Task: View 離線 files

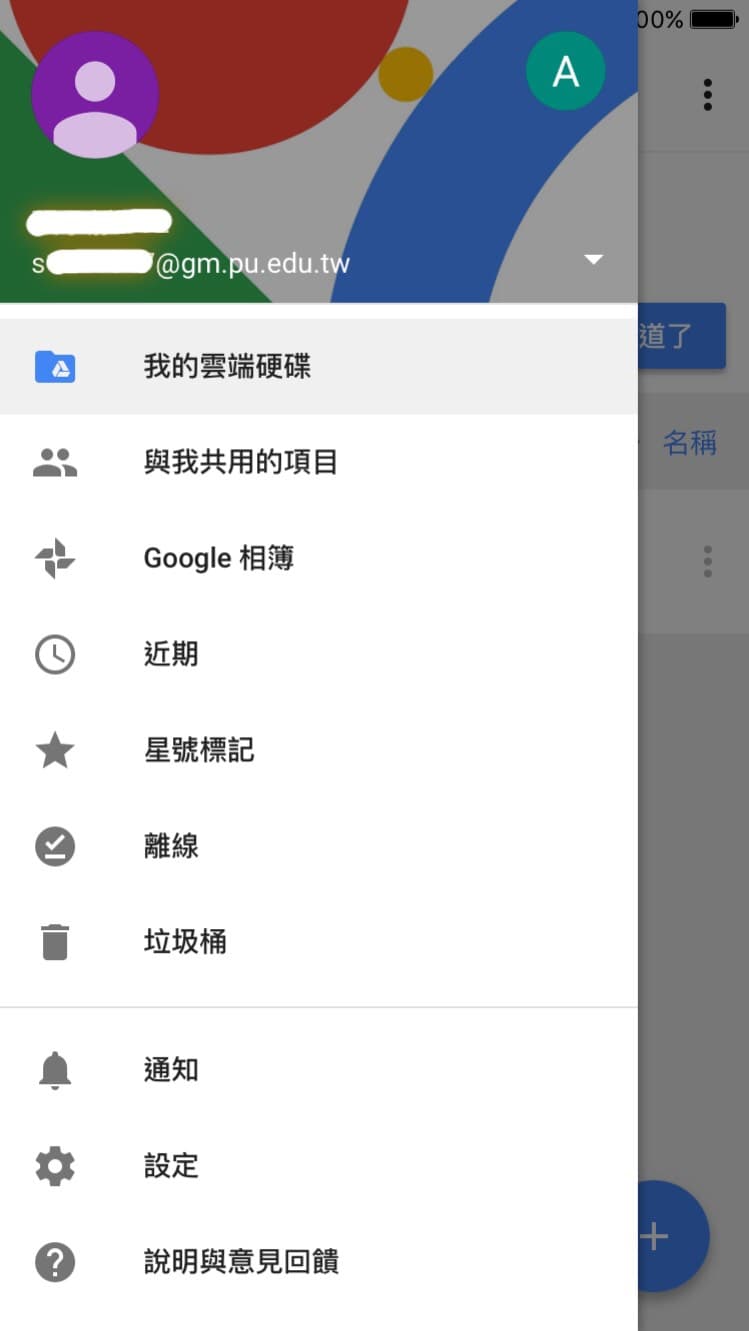Action: (318, 846)
